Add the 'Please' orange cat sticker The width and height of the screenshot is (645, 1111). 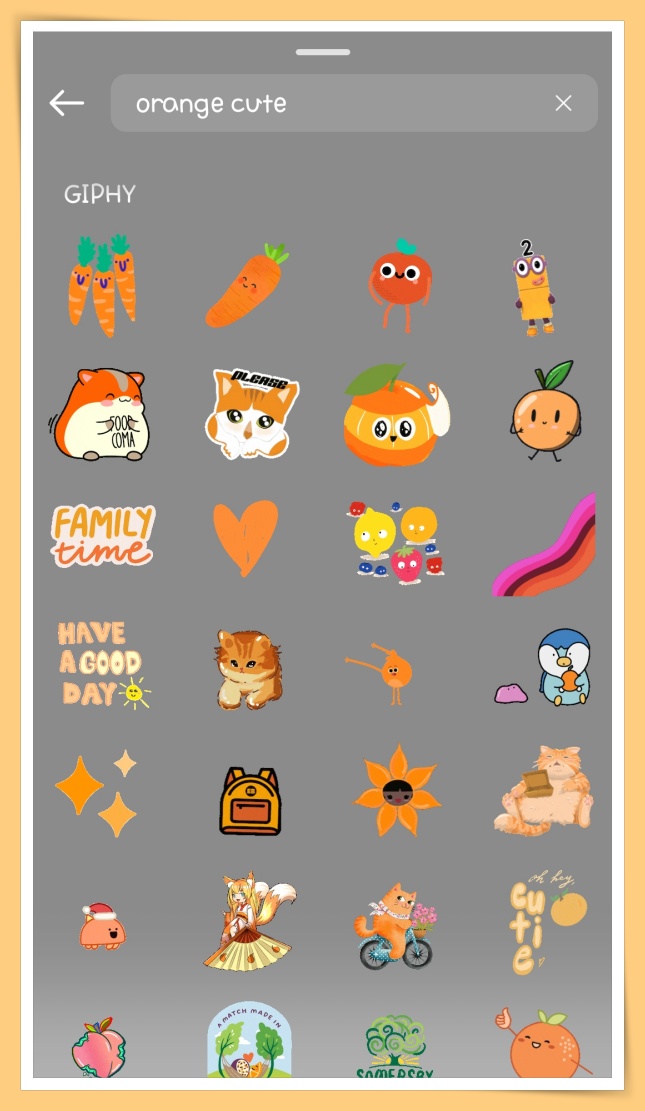(252, 414)
